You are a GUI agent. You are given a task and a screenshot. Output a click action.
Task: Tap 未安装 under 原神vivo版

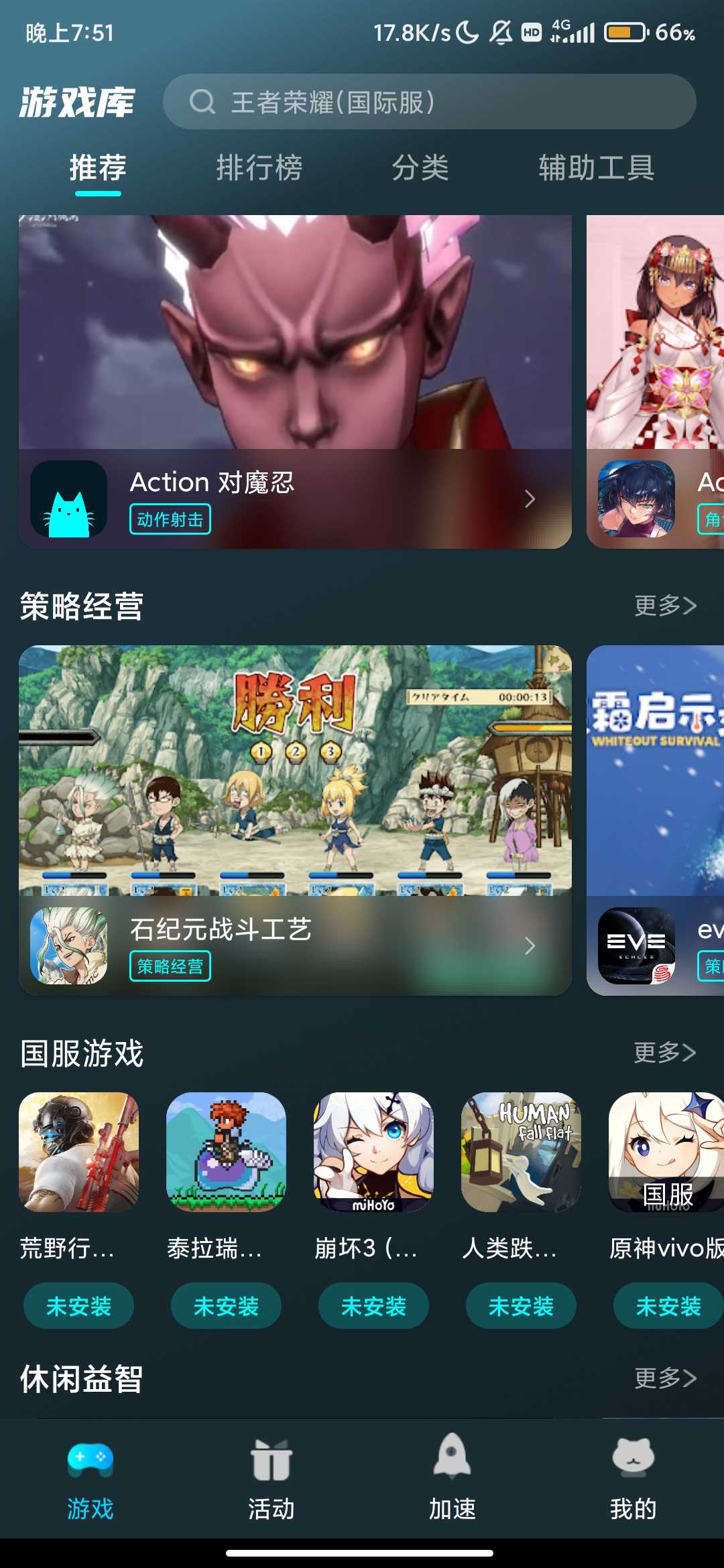(x=668, y=1306)
